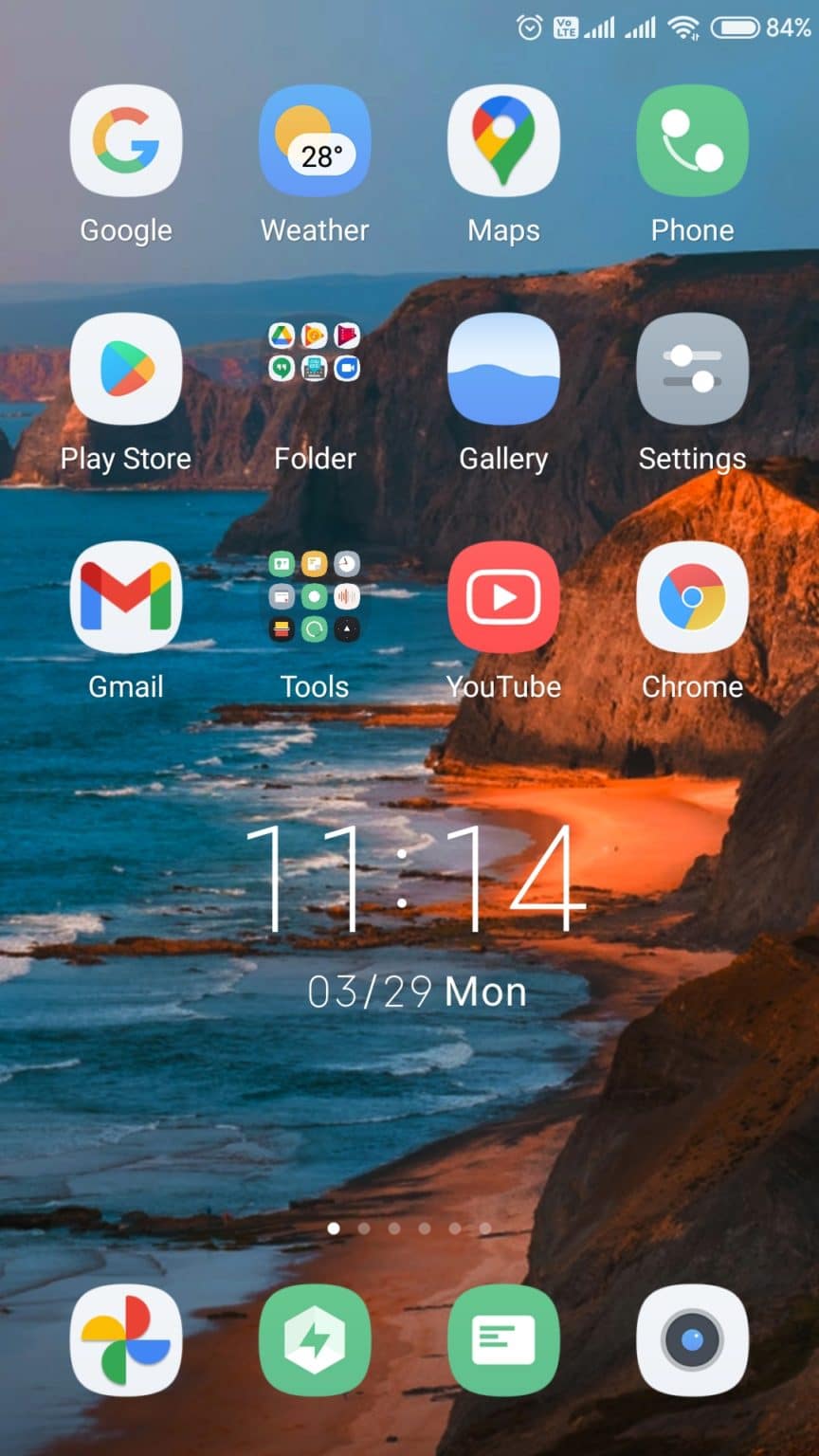Open the Phone dialer app
The width and height of the screenshot is (819, 1456).
click(692, 141)
